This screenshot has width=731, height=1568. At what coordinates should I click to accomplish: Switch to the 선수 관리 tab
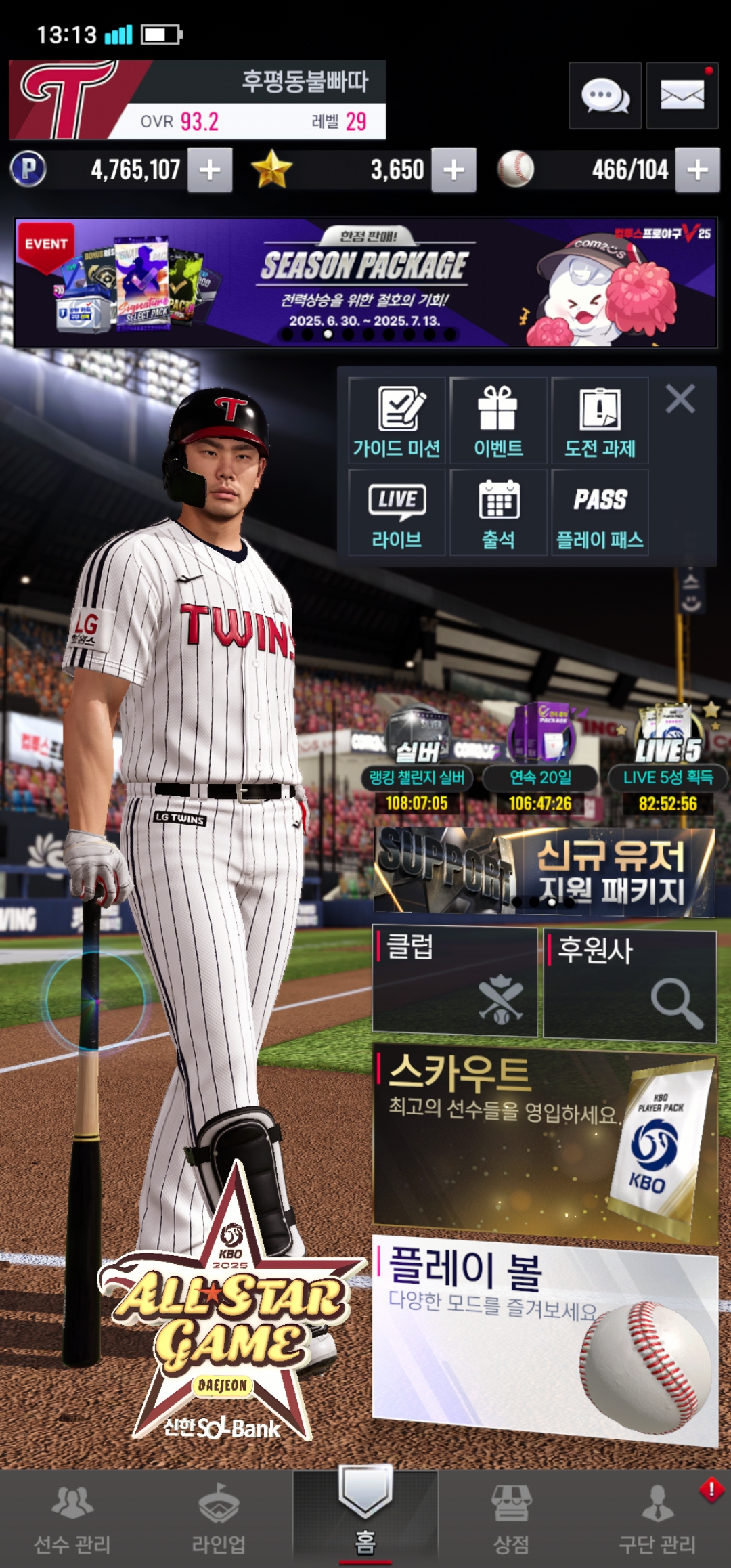pyautogui.click(x=72, y=1517)
